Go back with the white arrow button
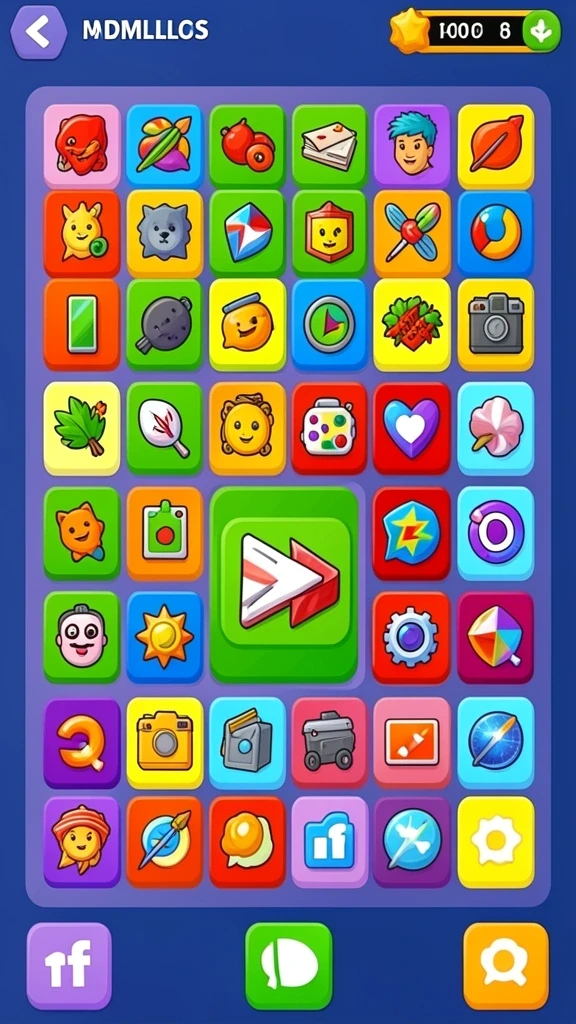The image size is (576, 1024). [38, 33]
